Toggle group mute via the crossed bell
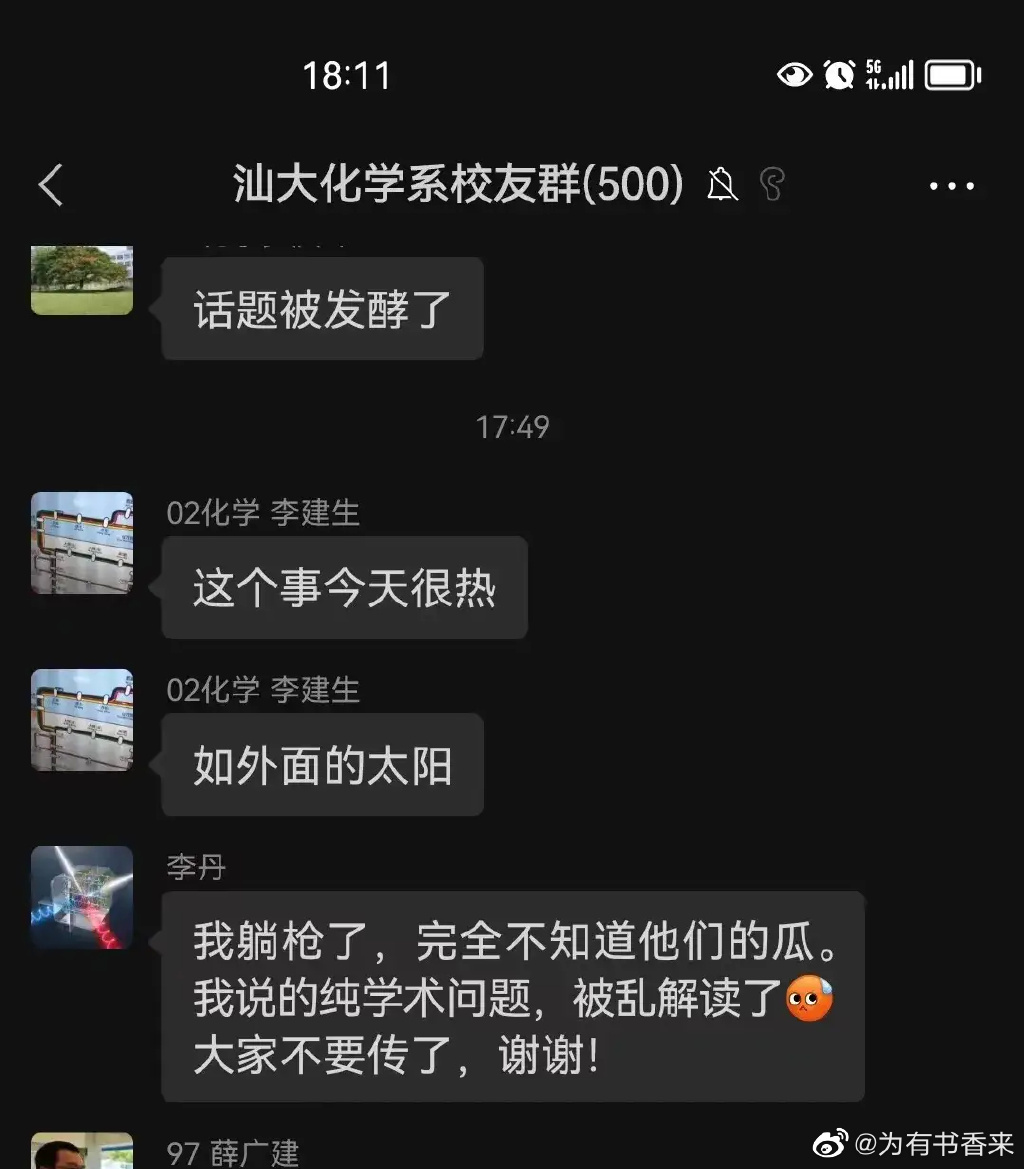This screenshot has height=1169, width=1024. [724, 185]
